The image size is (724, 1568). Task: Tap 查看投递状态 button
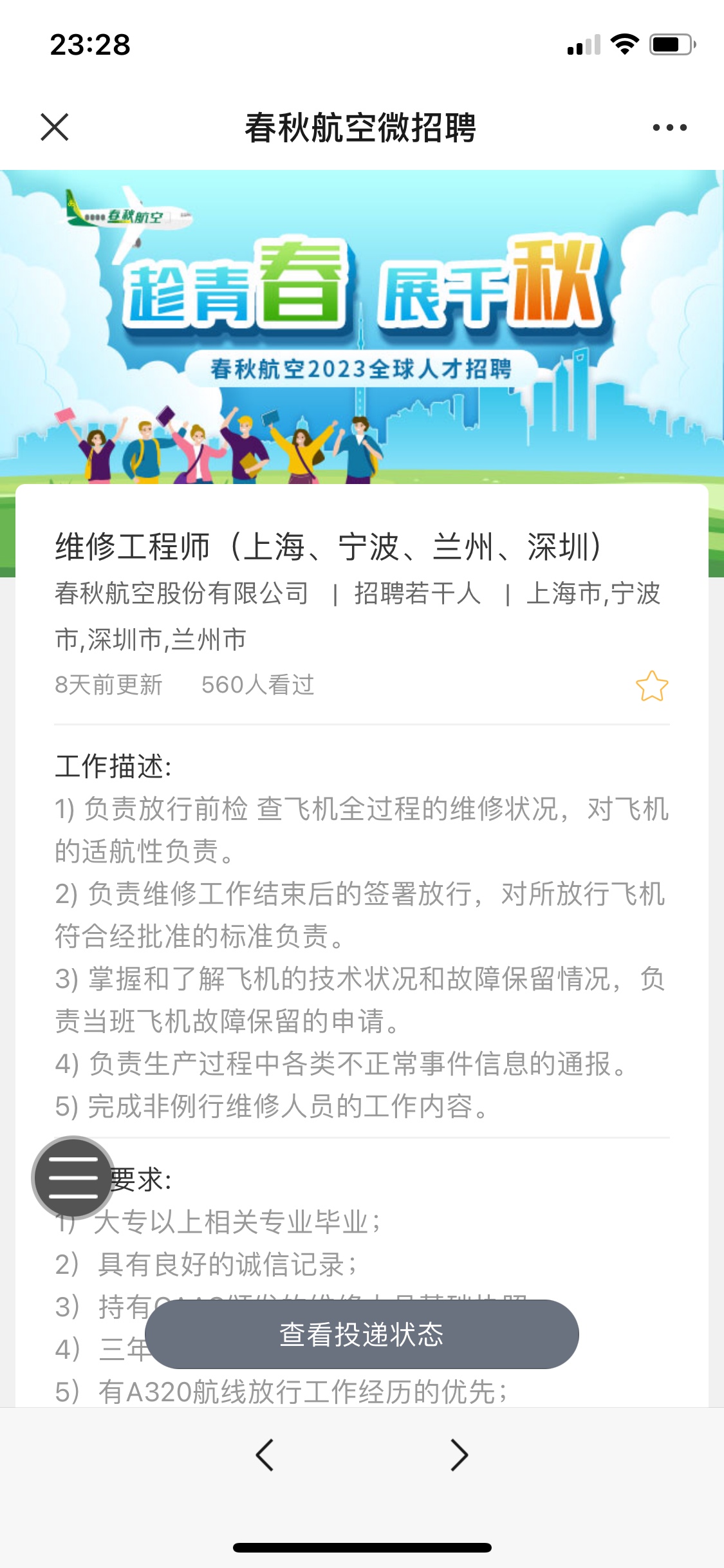tap(362, 1334)
